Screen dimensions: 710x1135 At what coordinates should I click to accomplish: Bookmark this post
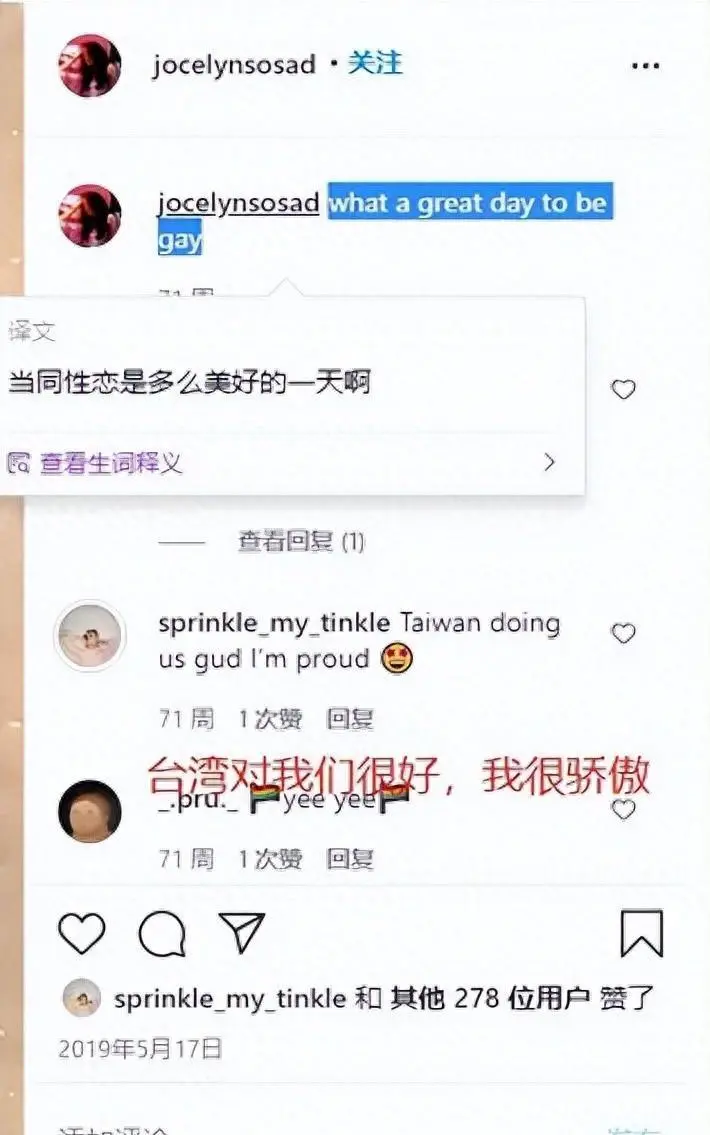pyautogui.click(x=641, y=933)
